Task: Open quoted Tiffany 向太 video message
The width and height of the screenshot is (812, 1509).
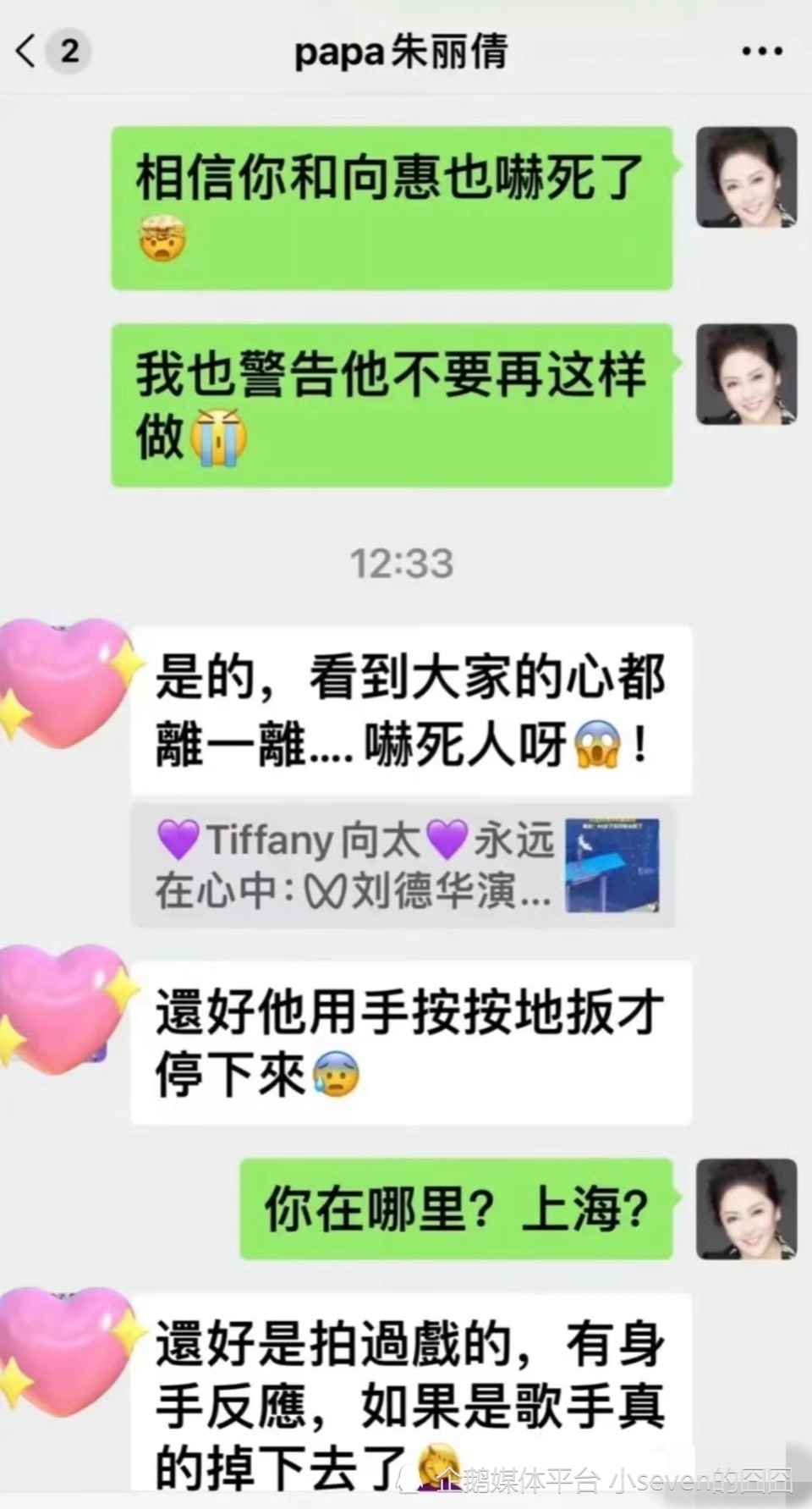Action: 402,865
